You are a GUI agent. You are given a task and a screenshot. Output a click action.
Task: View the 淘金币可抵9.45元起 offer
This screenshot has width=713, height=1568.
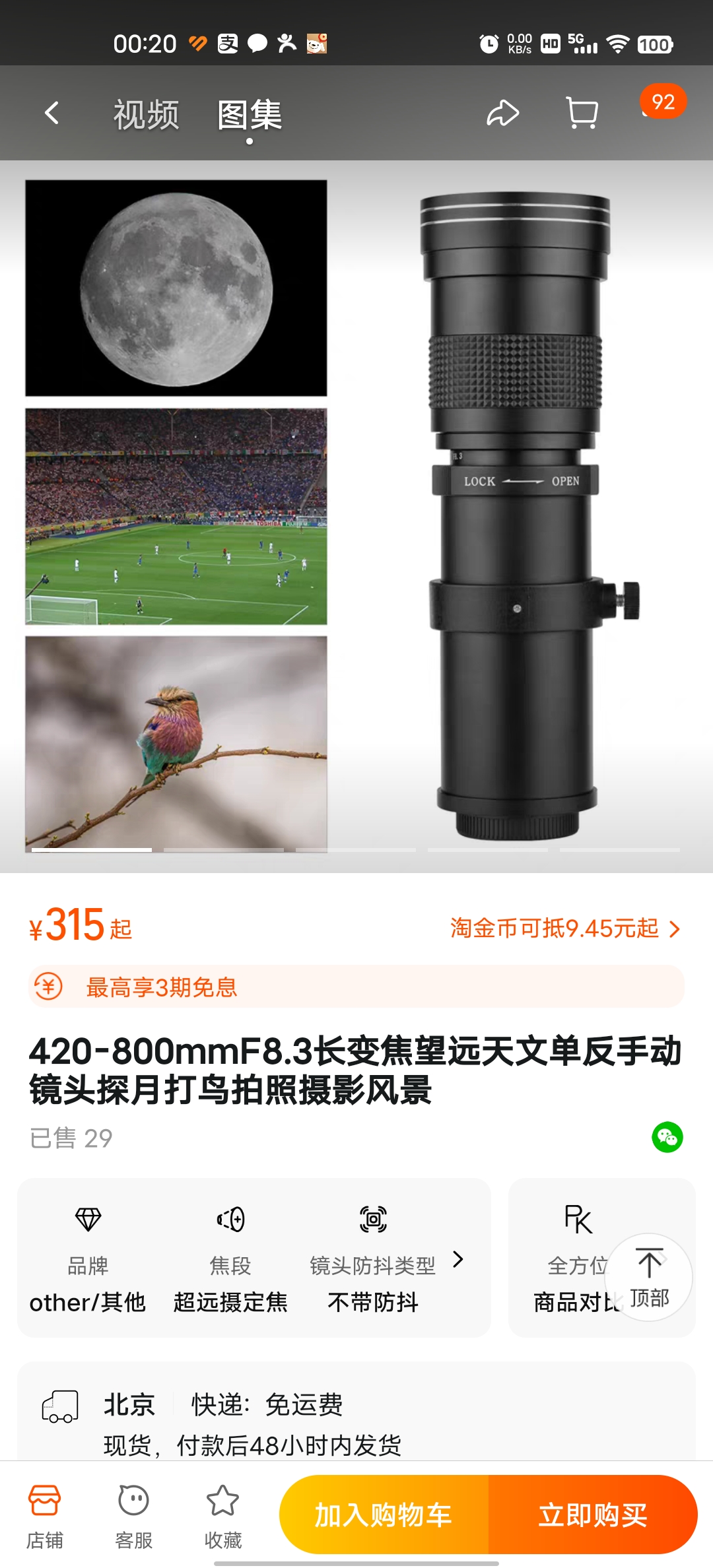click(564, 929)
